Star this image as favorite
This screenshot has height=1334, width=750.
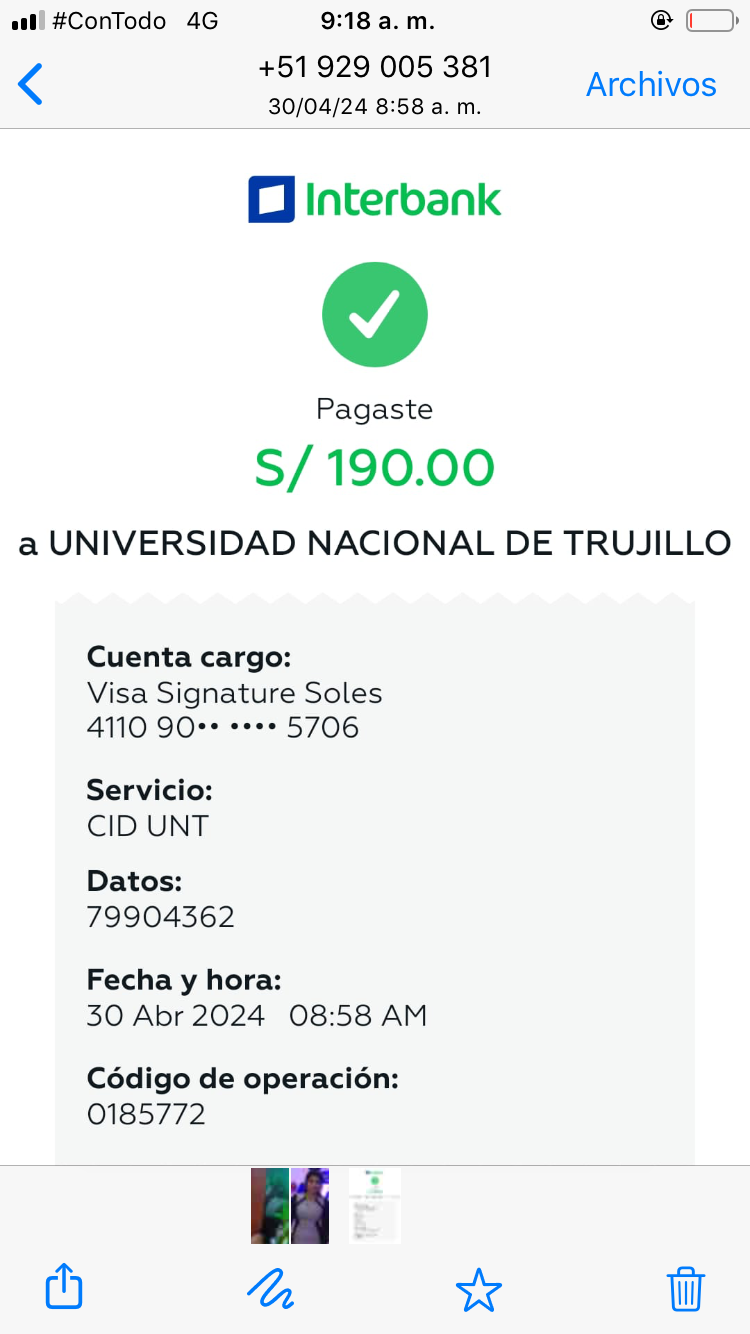click(478, 1288)
